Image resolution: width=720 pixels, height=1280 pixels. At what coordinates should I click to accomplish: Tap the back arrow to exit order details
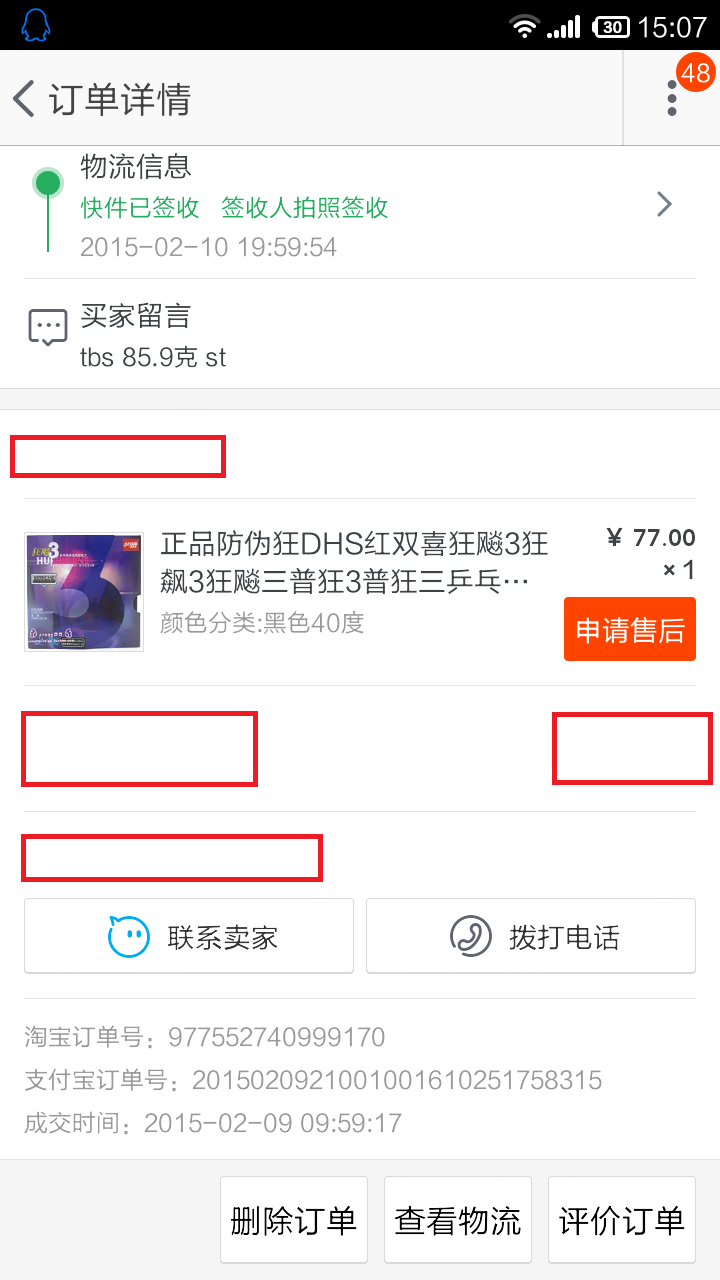22,99
